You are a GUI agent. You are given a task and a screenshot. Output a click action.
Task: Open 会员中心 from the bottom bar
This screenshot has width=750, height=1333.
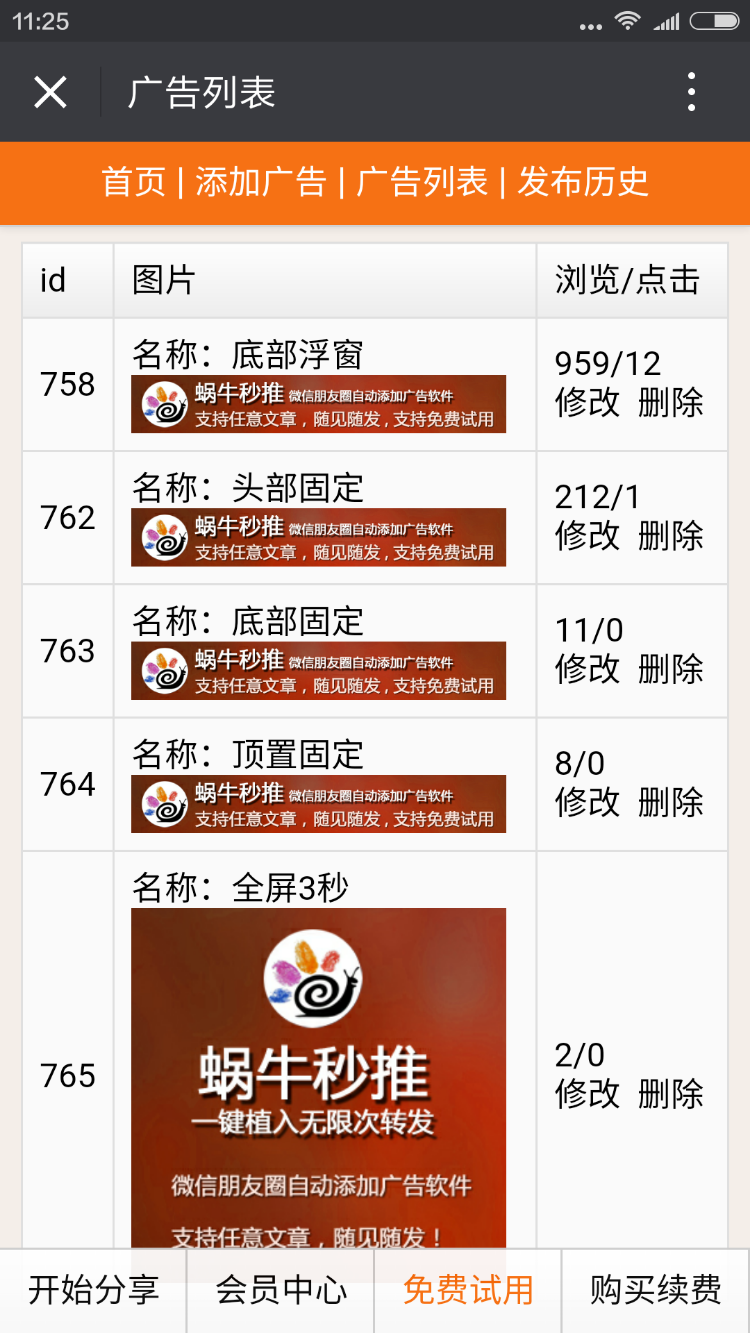(x=280, y=1290)
